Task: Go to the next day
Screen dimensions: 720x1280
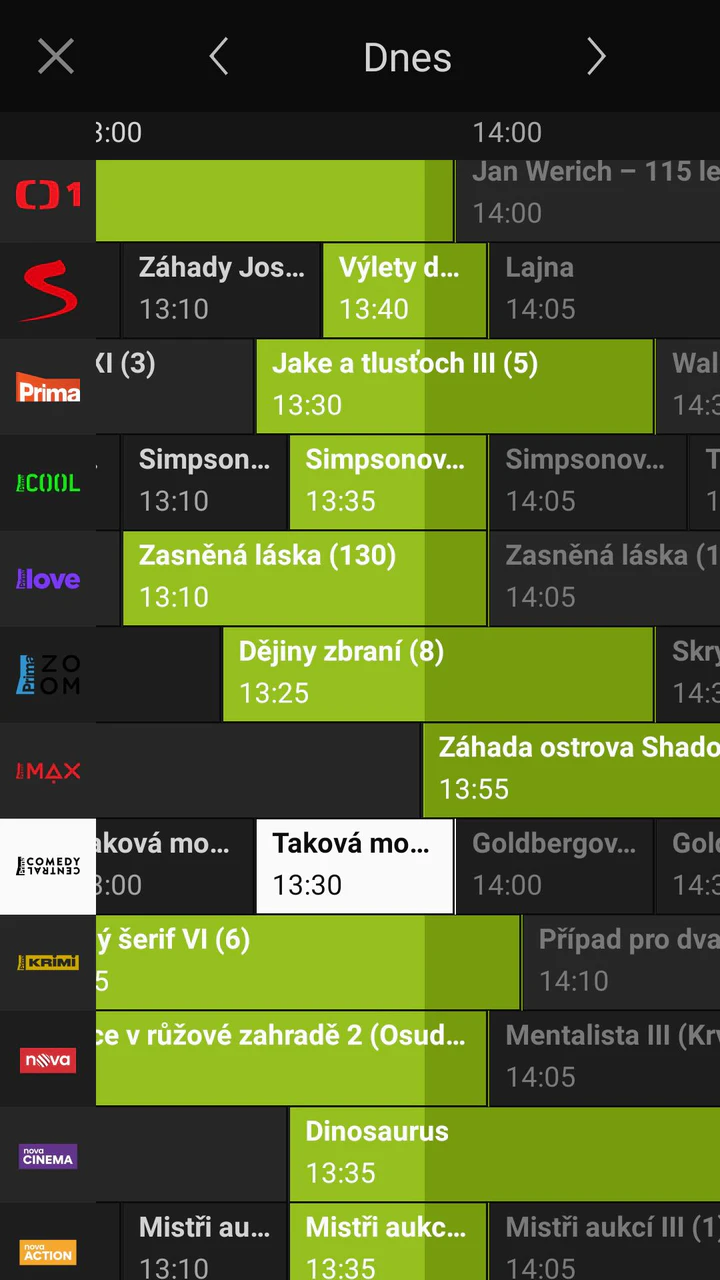Action: tap(596, 57)
